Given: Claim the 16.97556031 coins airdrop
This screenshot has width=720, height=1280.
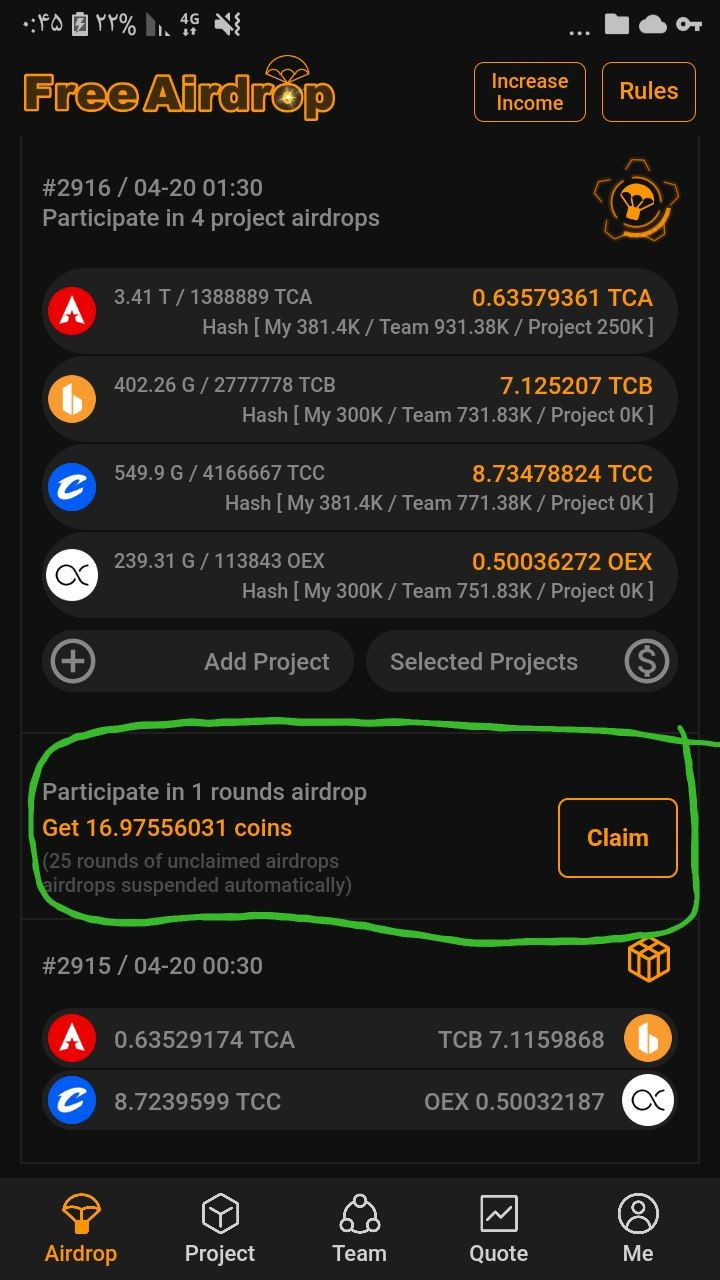Looking at the screenshot, I should [617, 838].
